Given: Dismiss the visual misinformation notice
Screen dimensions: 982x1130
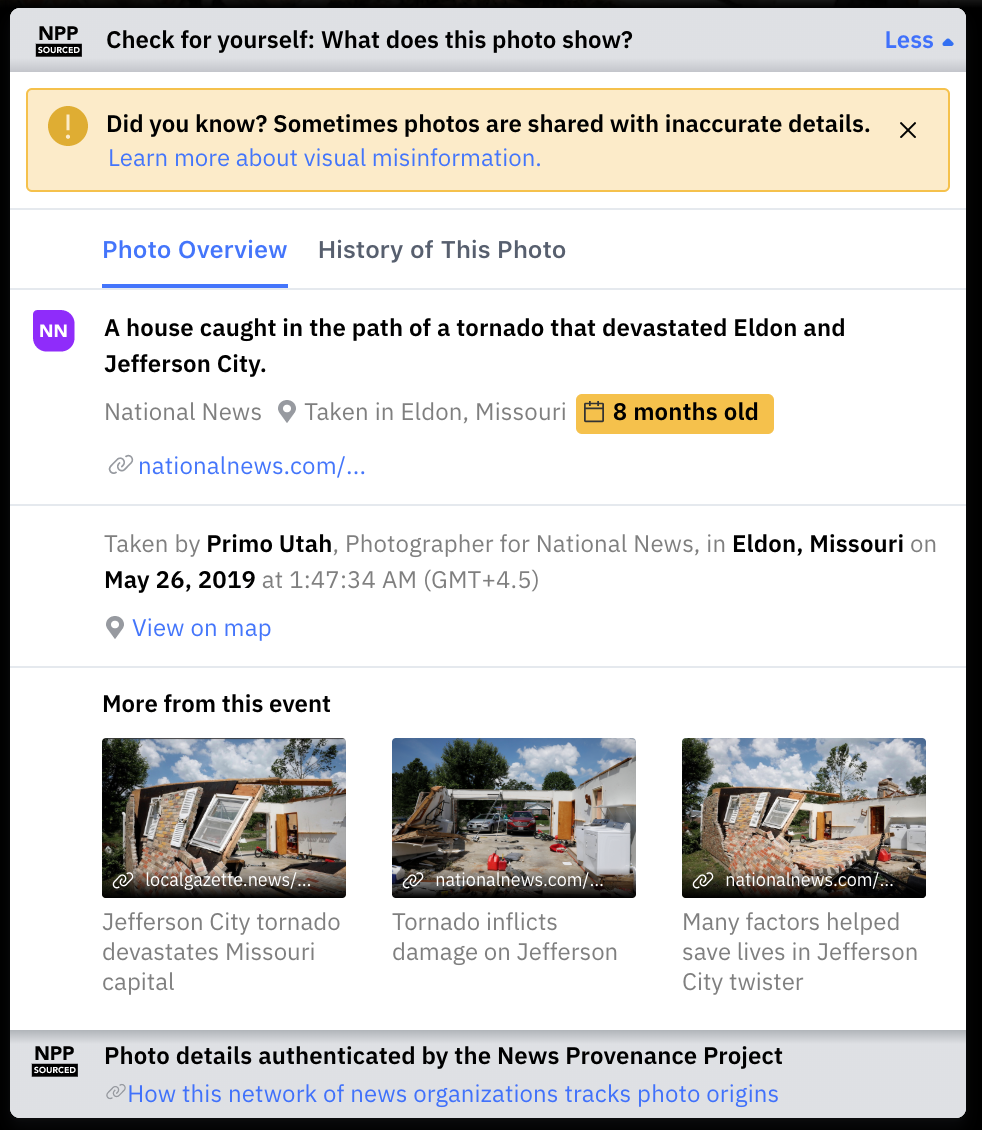Looking at the screenshot, I should [x=907, y=130].
